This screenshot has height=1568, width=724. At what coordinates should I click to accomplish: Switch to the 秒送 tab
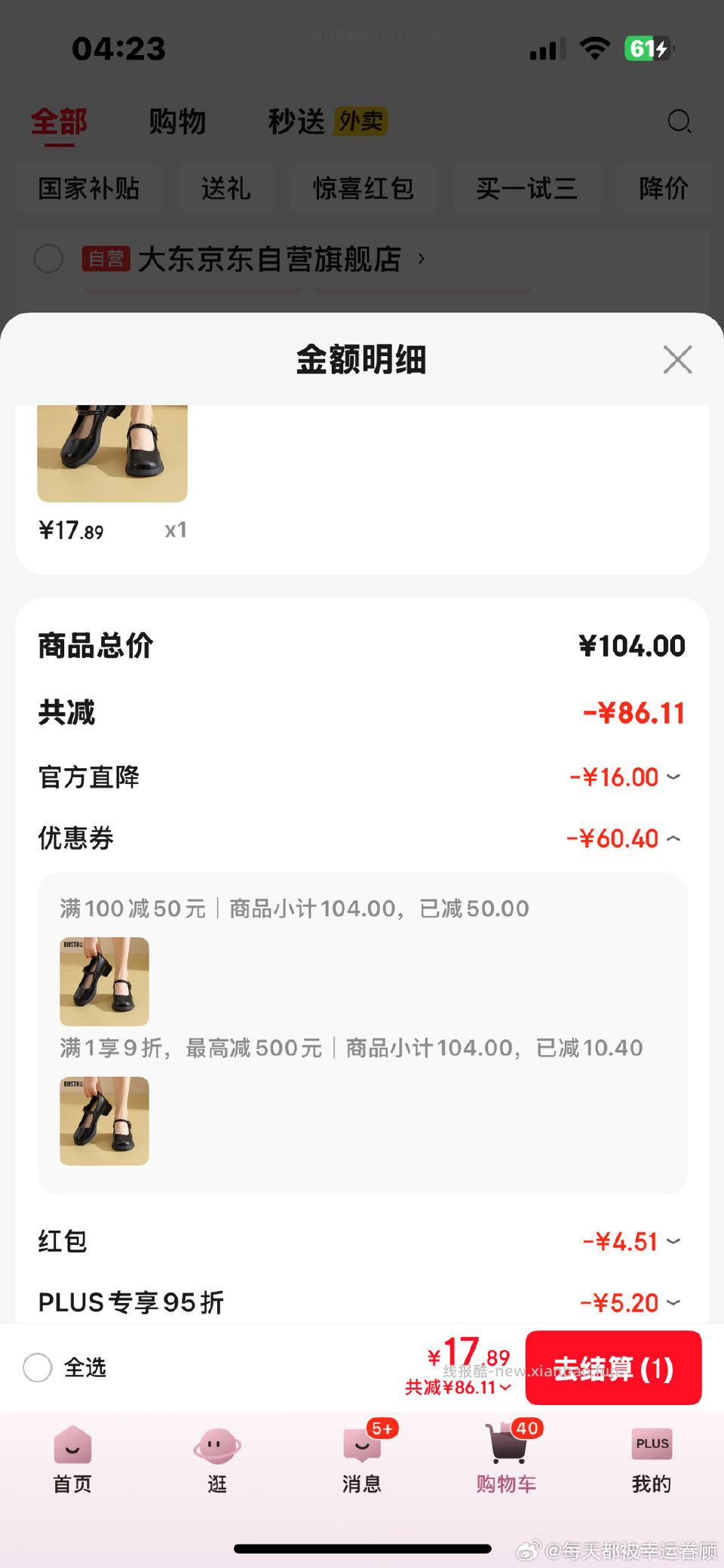(296, 121)
